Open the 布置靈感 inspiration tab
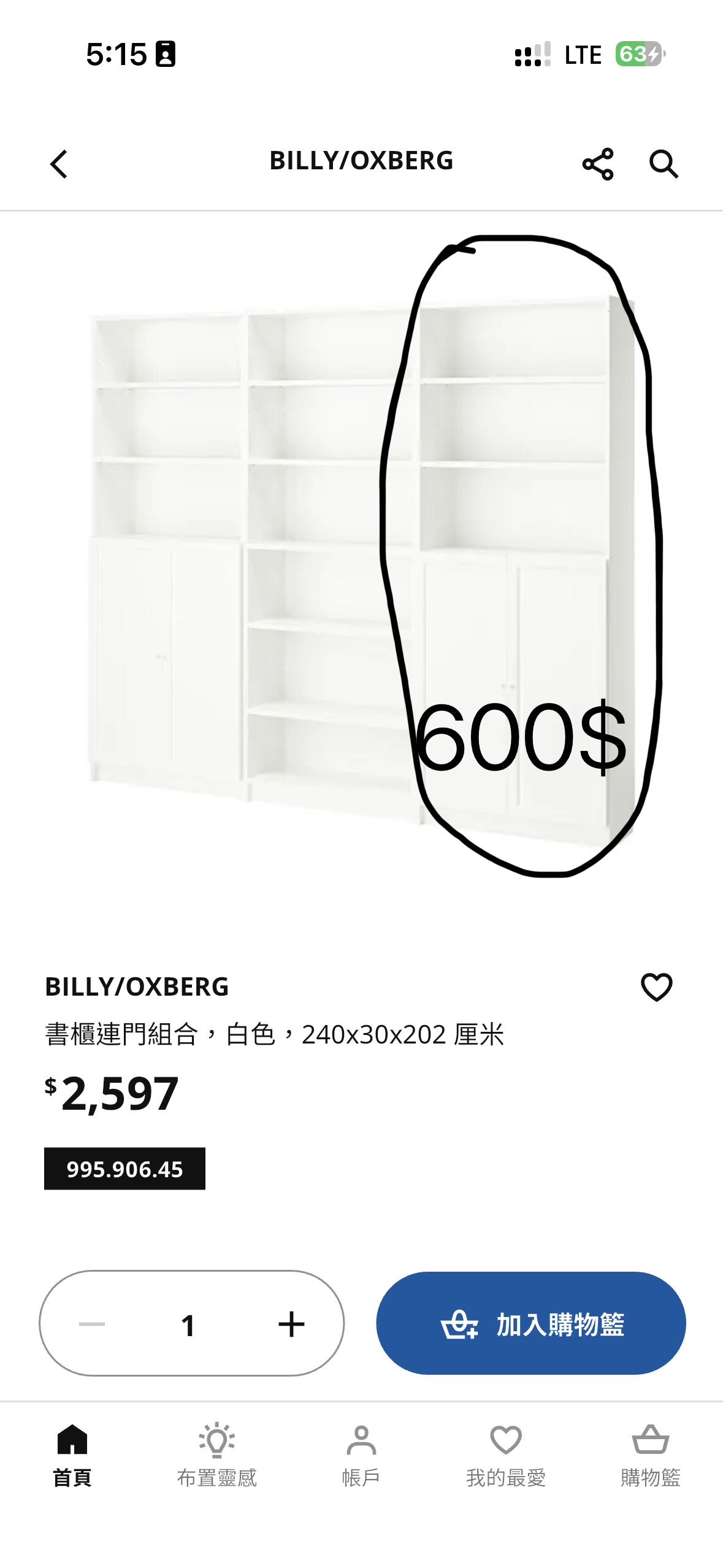This screenshot has width=723, height=1568. pos(216,1455)
